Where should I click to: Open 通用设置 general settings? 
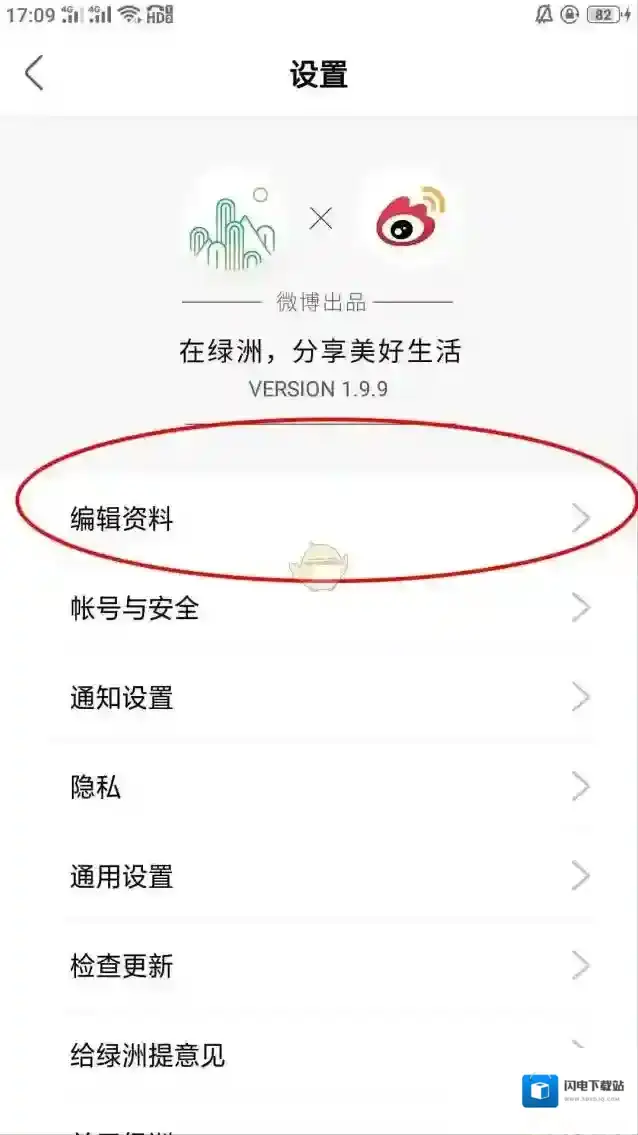point(320,877)
